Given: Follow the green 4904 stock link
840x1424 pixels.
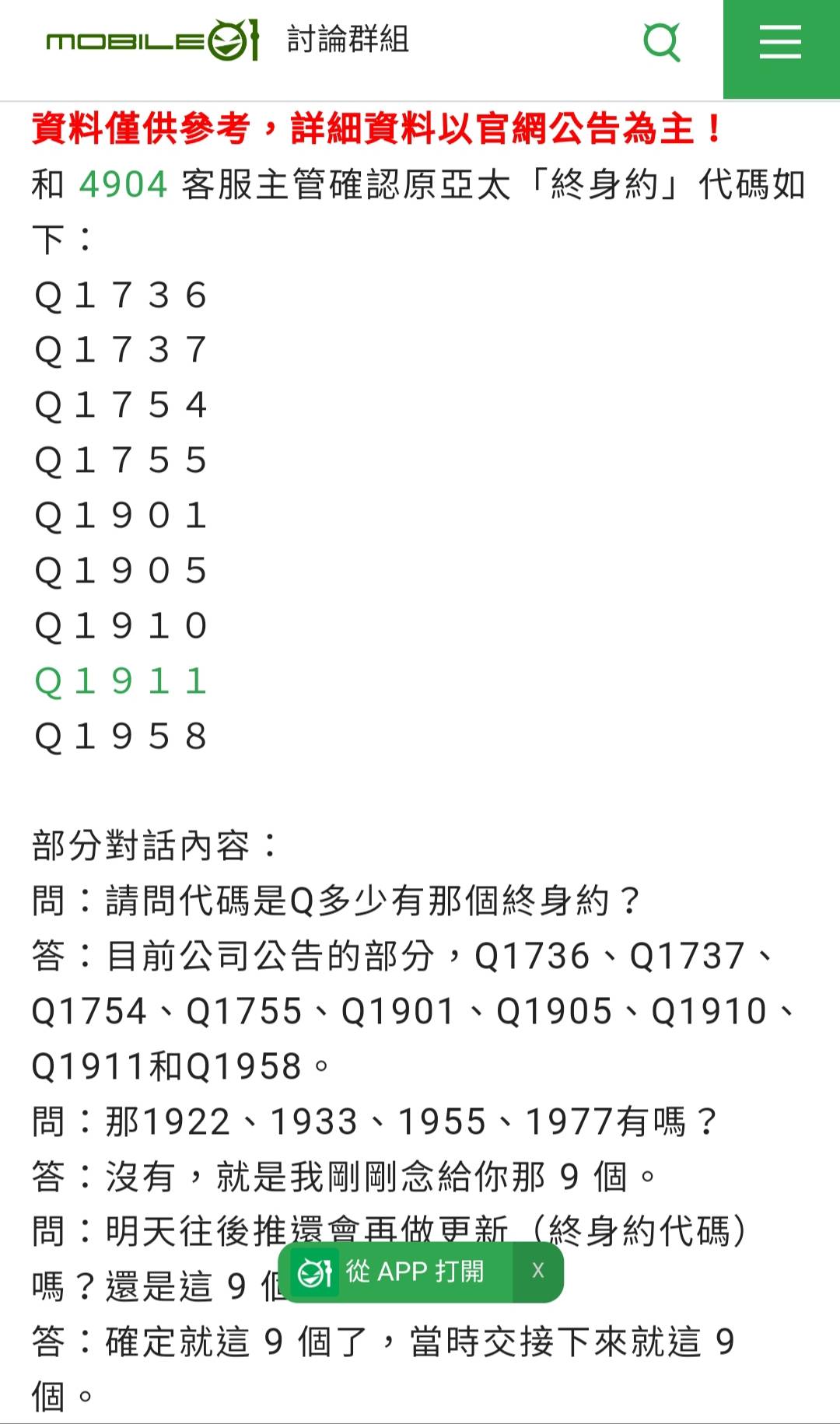Looking at the screenshot, I should tap(123, 185).
